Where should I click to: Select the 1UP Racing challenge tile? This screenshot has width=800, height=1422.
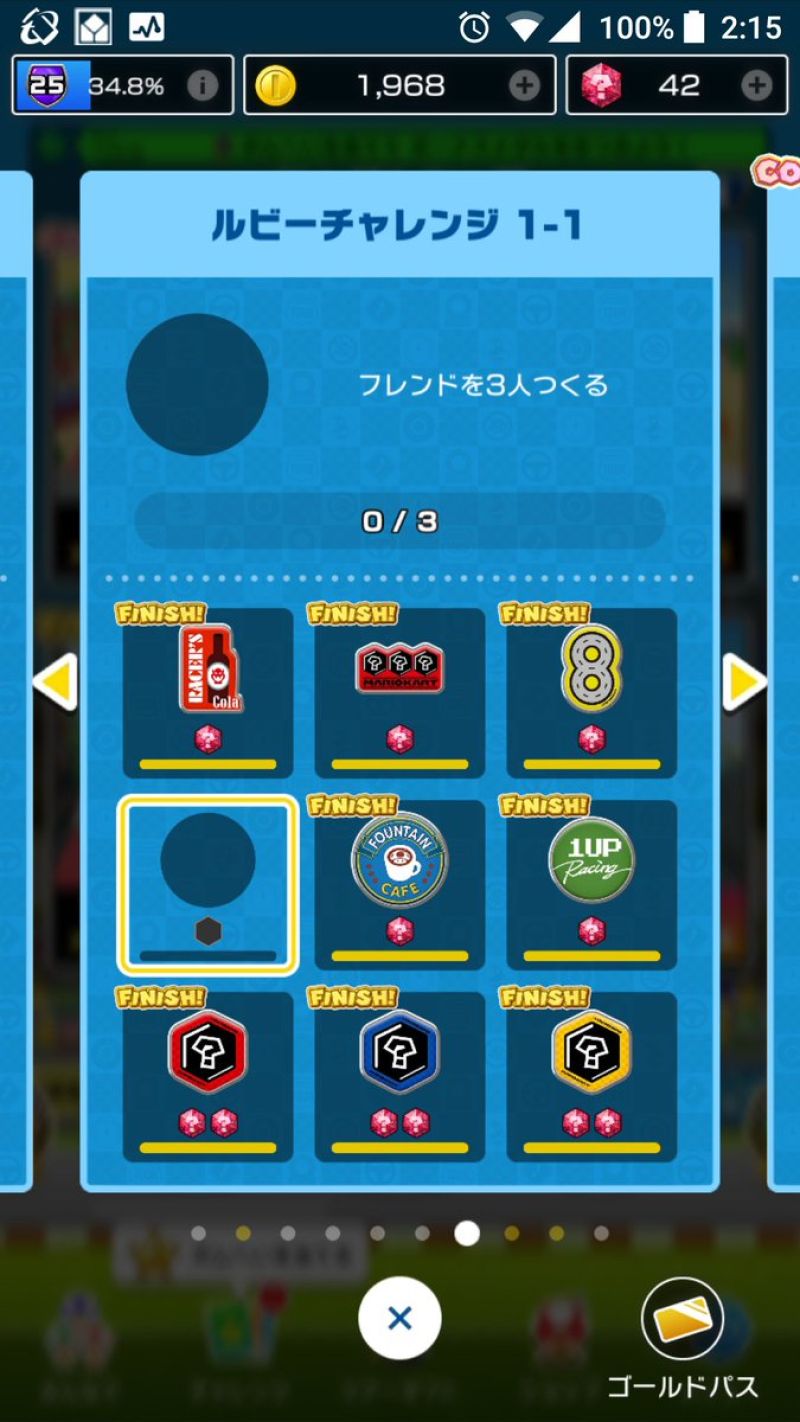pyautogui.click(x=592, y=885)
